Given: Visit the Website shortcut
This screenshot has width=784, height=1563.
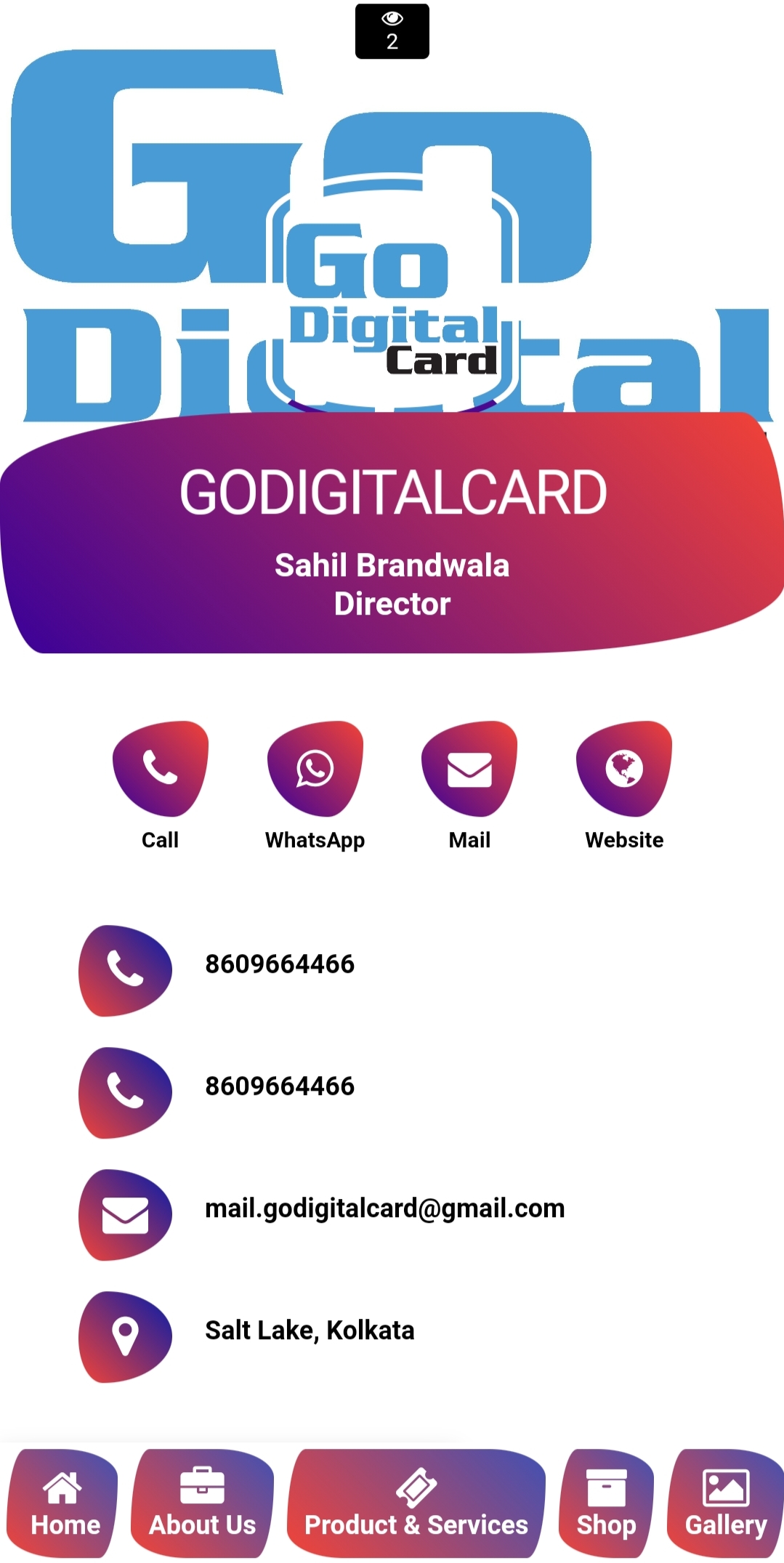Looking at the screenshot, I should coord(624,770).
